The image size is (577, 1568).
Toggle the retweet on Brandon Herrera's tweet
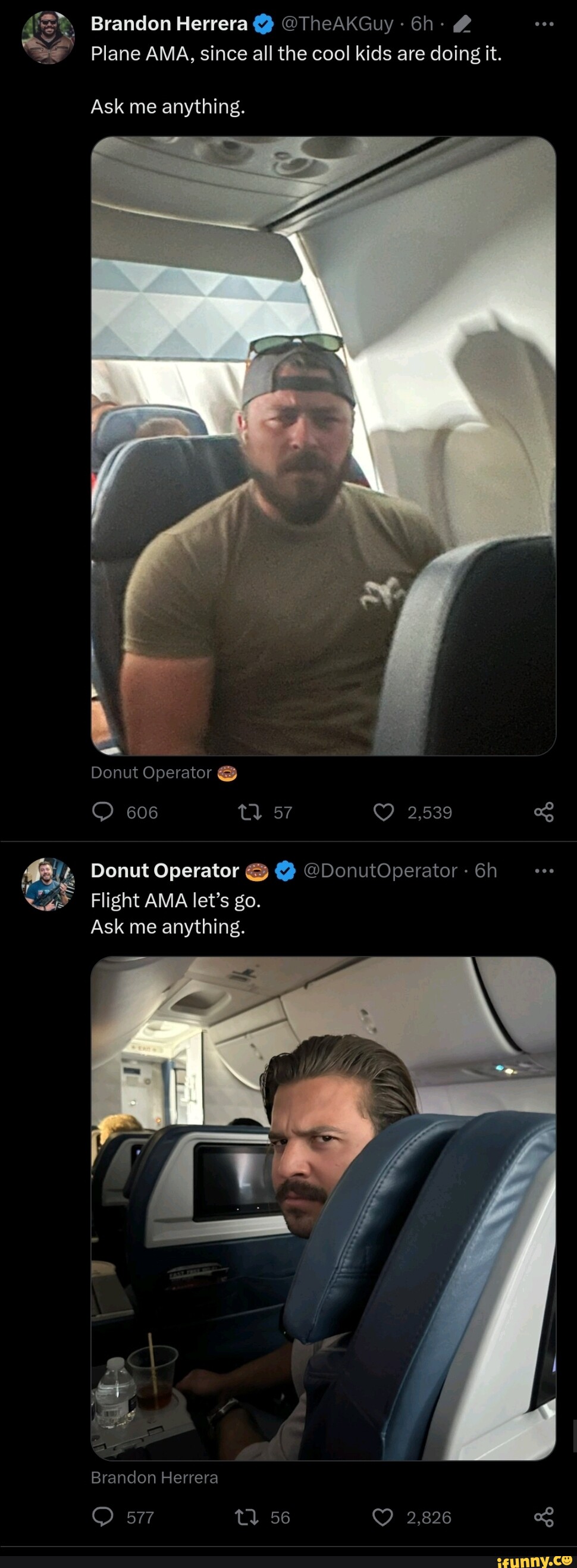pyautogui.click(x=249, y=812)
